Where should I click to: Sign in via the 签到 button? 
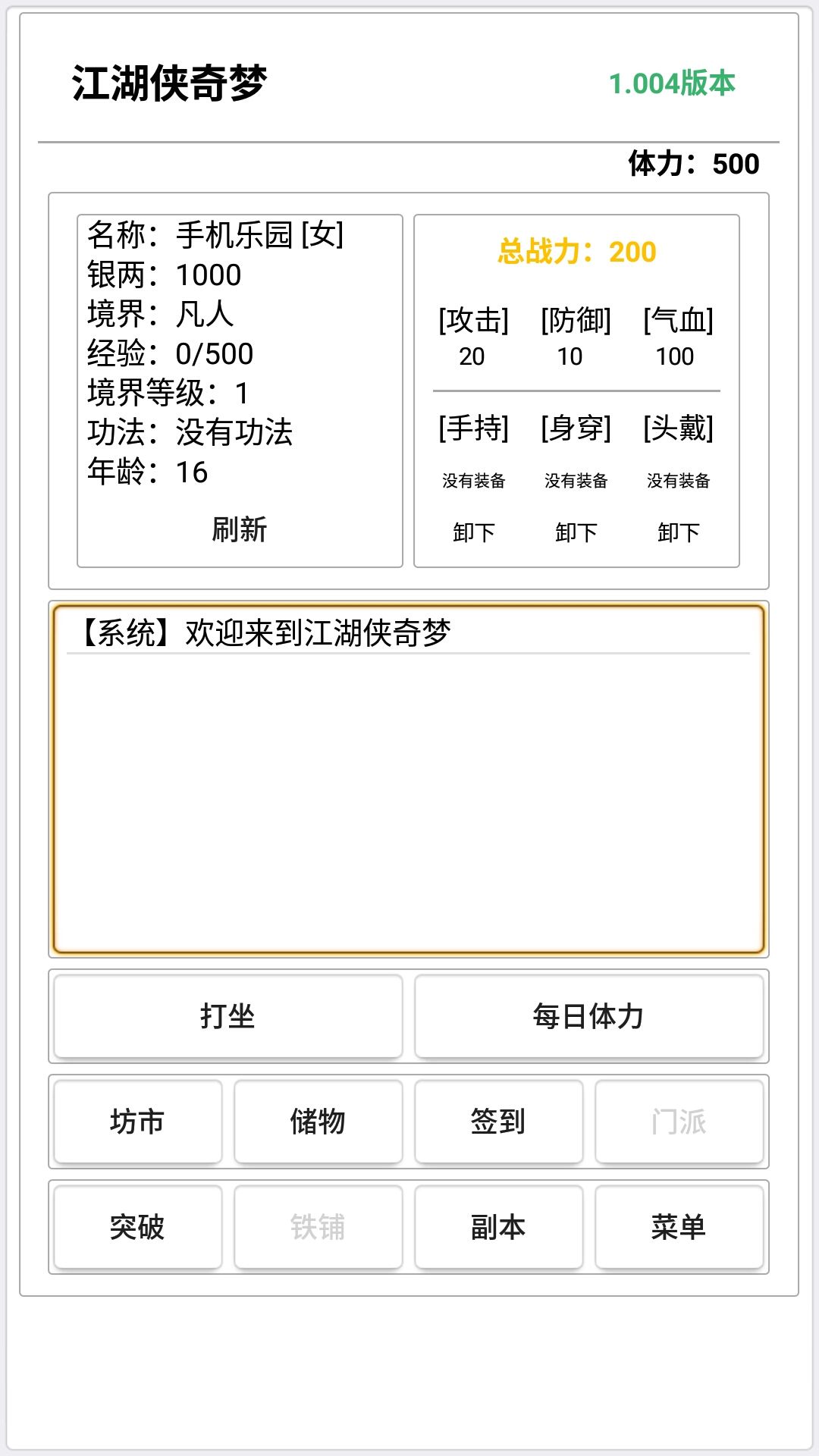click(498, 1122)
